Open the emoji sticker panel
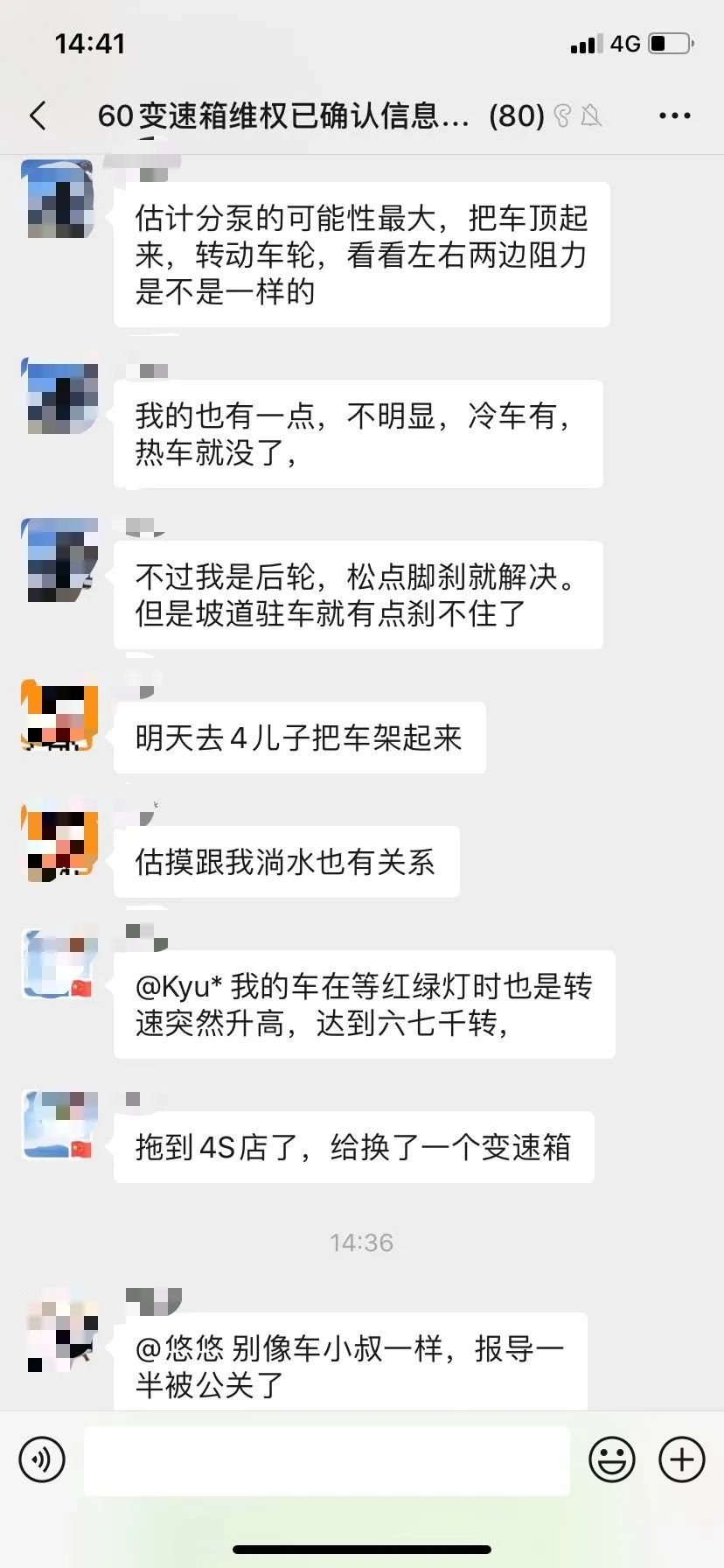 611,1459
